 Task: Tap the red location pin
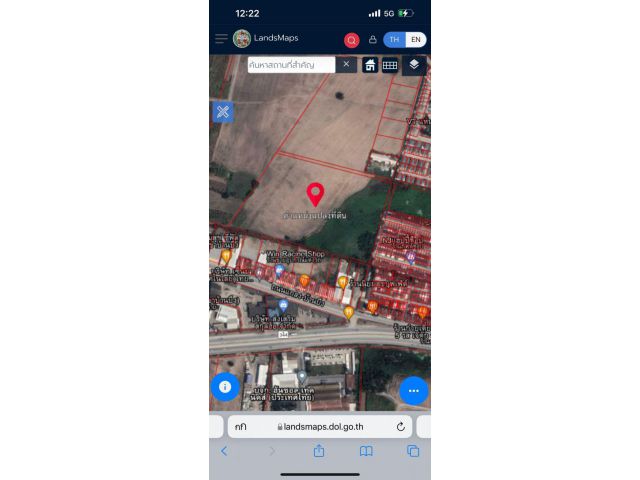pos(315,194)
